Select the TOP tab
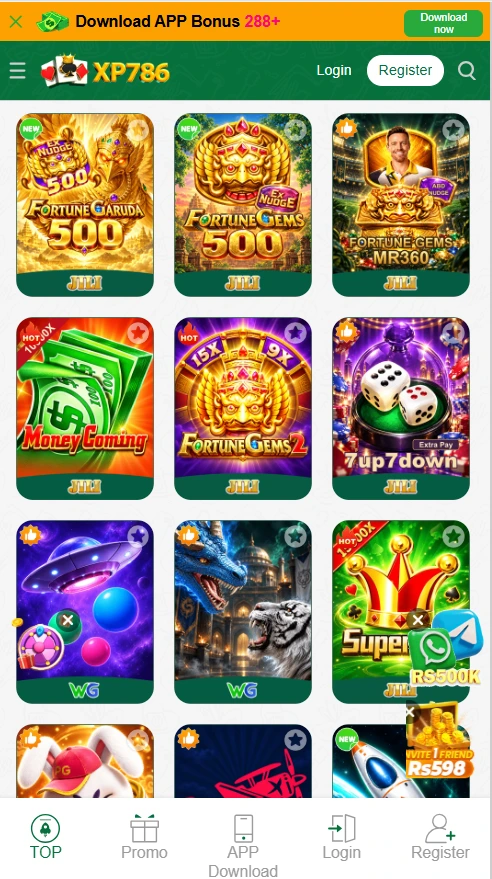 coord(45,838)
